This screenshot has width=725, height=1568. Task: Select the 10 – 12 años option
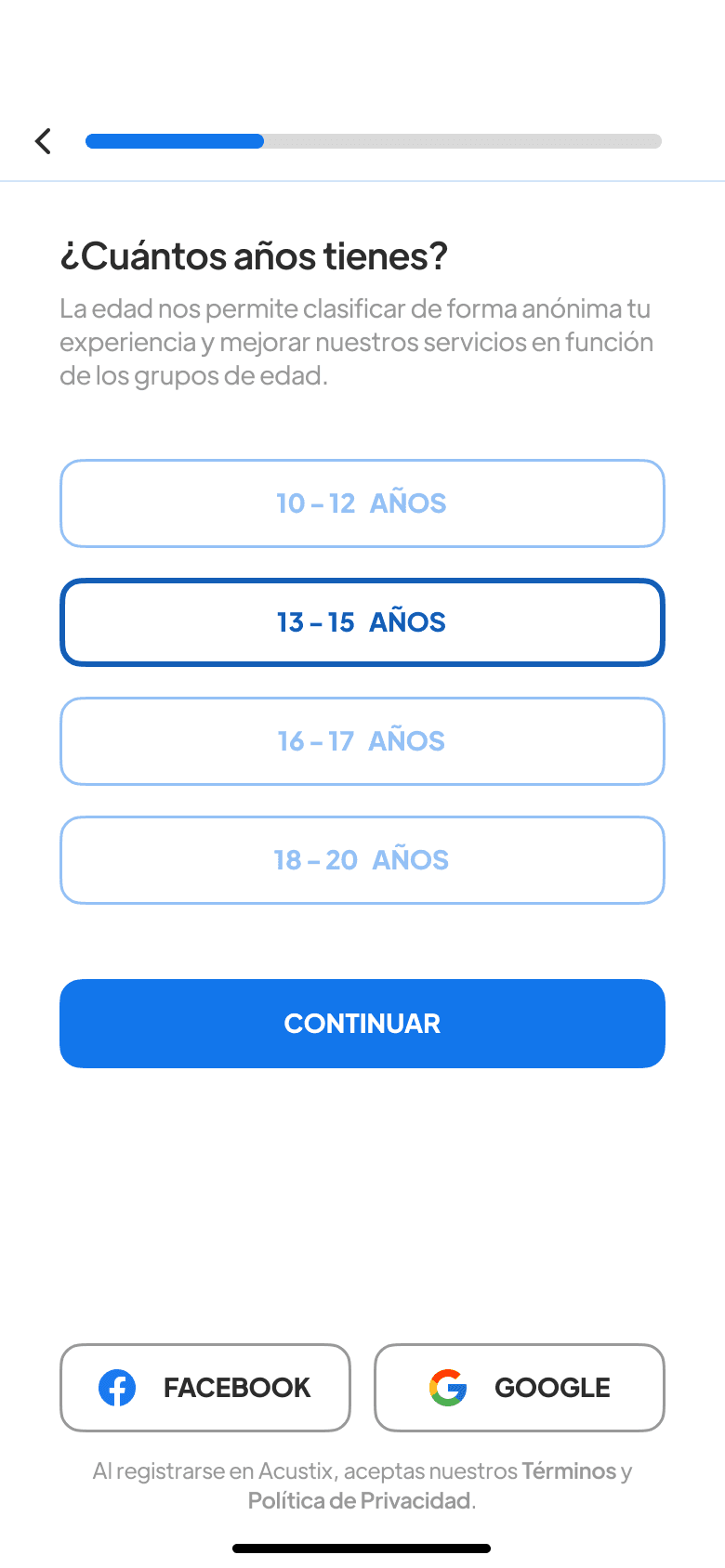point(362,503)
